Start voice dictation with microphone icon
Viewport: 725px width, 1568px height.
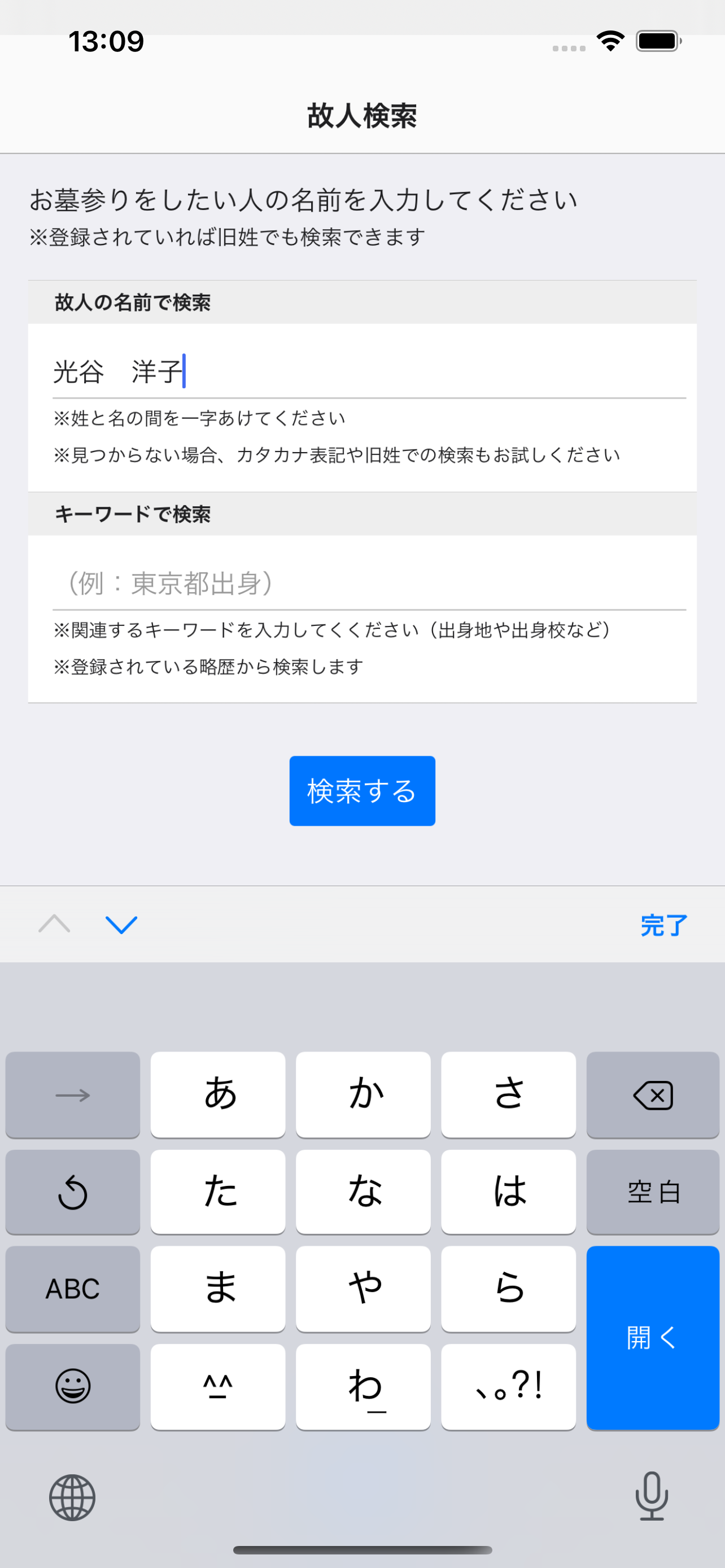[x=652, y=1496]
